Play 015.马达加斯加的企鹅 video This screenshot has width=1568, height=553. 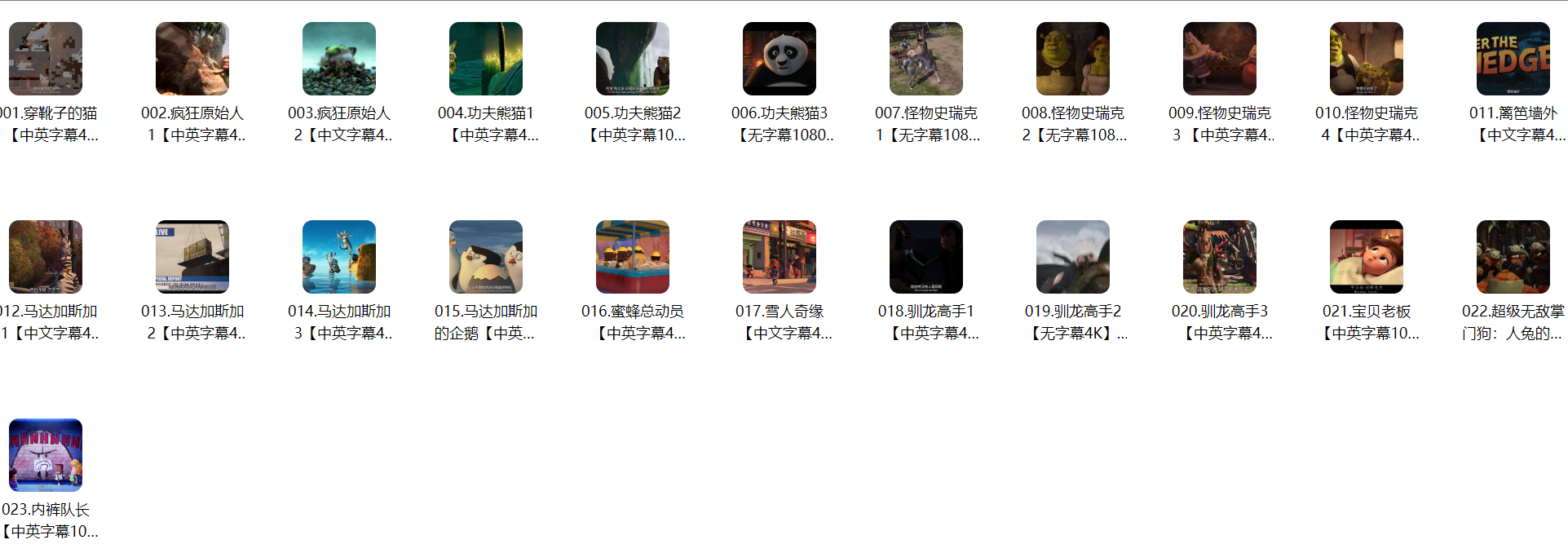tap(486, 257)
